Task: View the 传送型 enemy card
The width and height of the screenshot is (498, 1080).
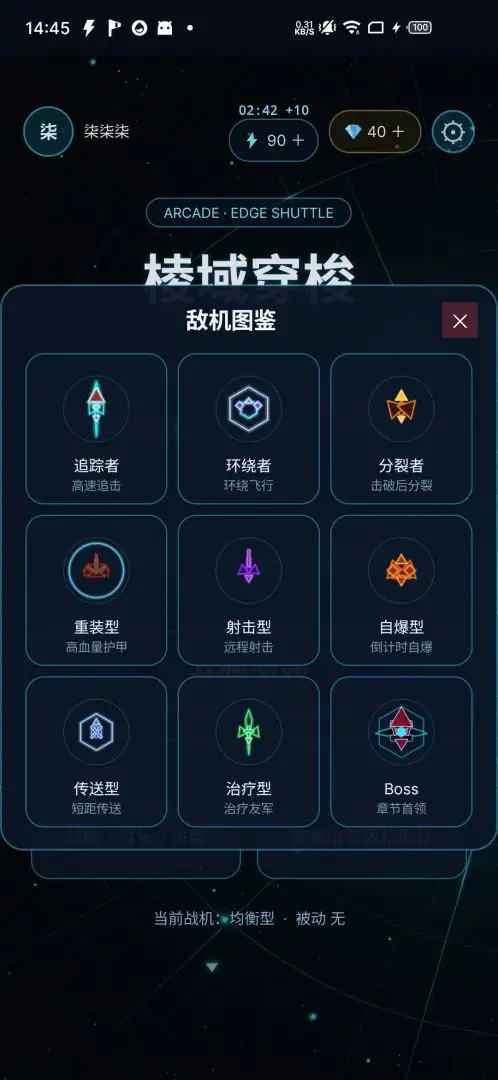Action: (x=96, y=751)
